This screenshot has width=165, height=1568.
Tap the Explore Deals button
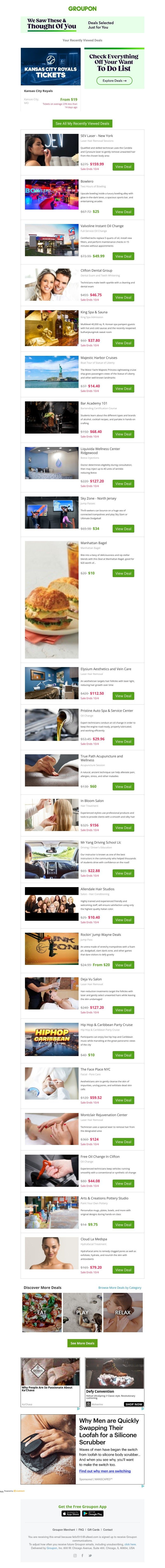tap(114, 80)
